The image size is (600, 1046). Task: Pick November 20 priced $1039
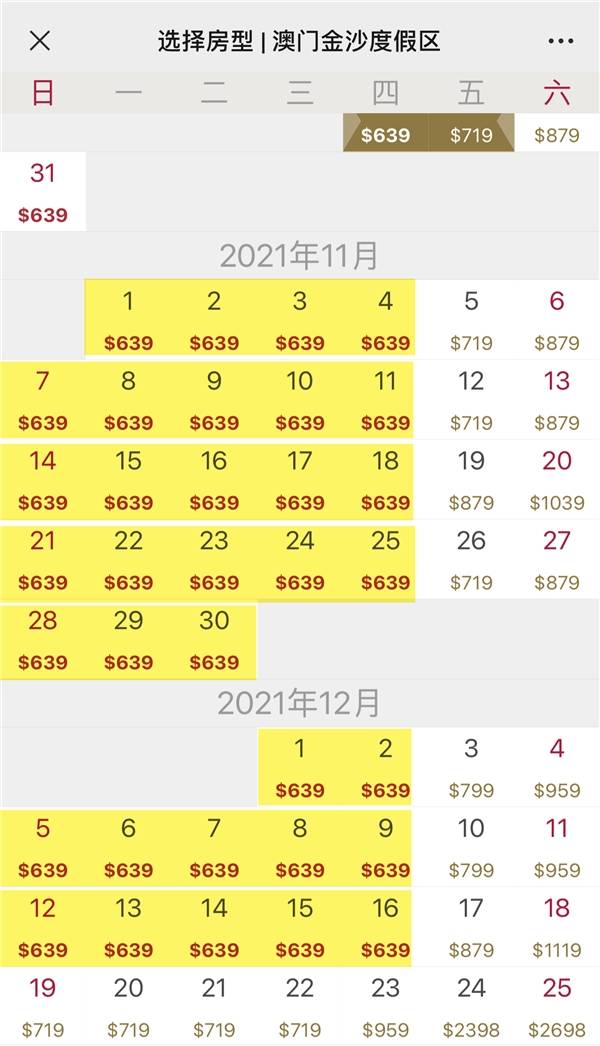[557, 479]
